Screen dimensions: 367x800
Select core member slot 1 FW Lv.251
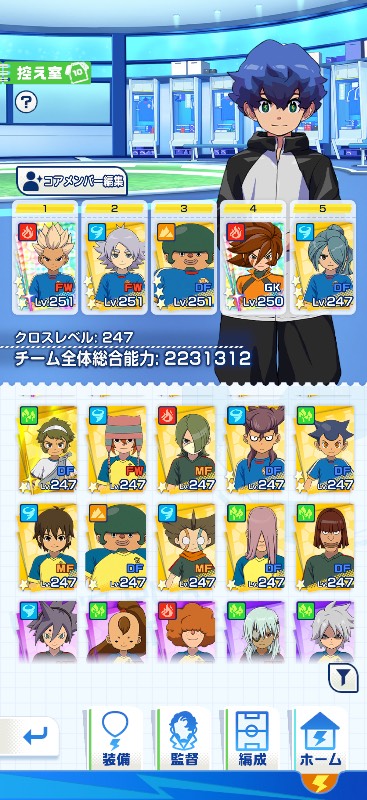click(x=45, y=257)
